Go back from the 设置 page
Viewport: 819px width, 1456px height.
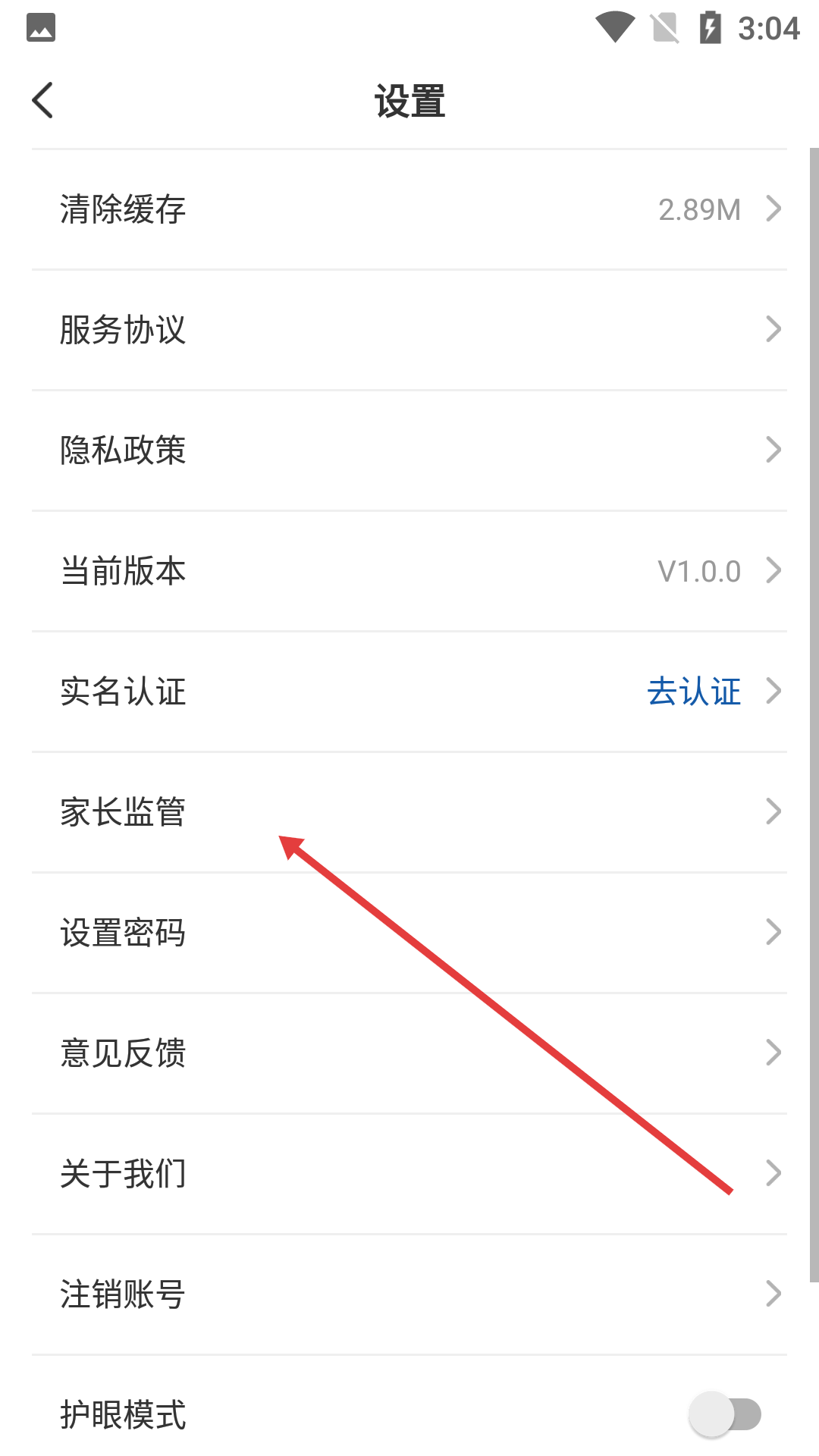(43, 100)
